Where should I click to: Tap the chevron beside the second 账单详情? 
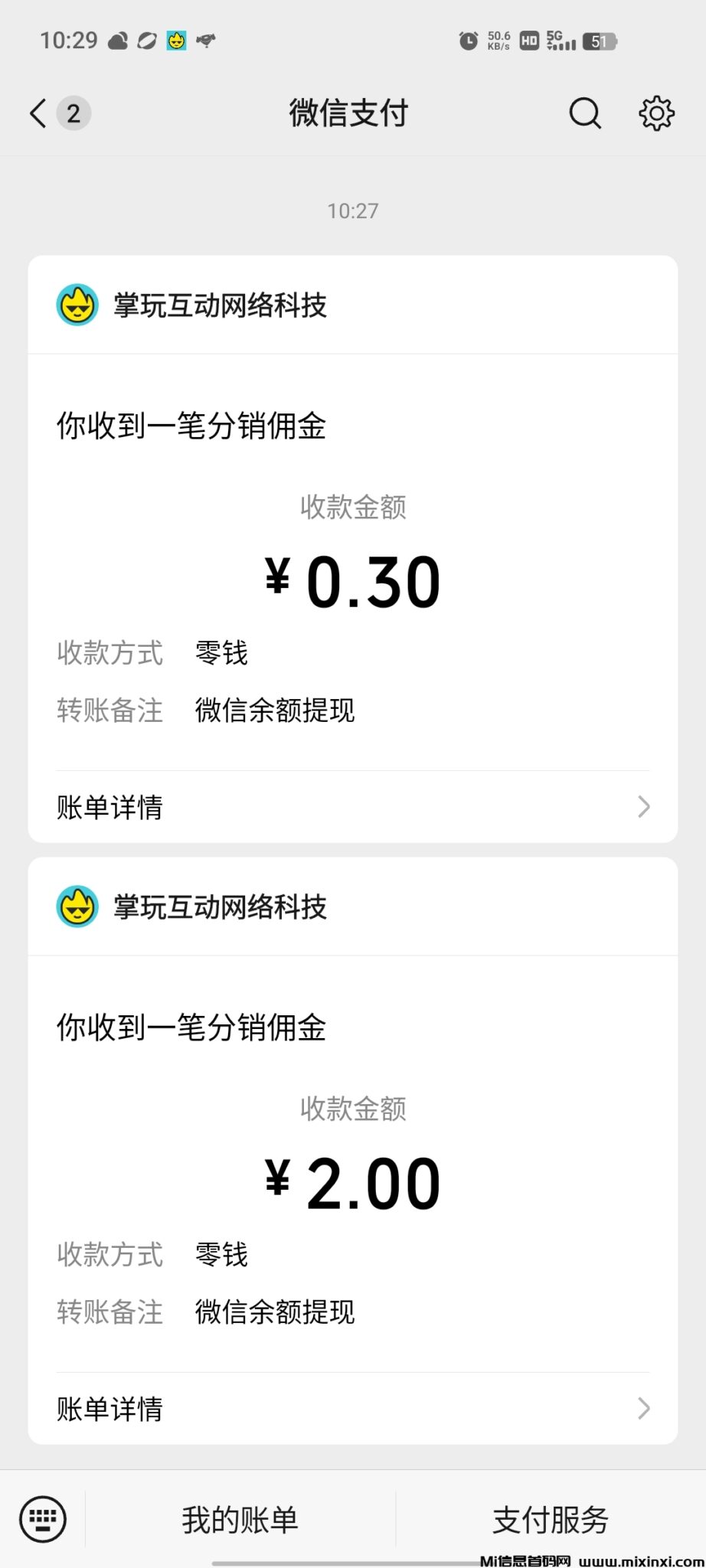point(643,1408)
